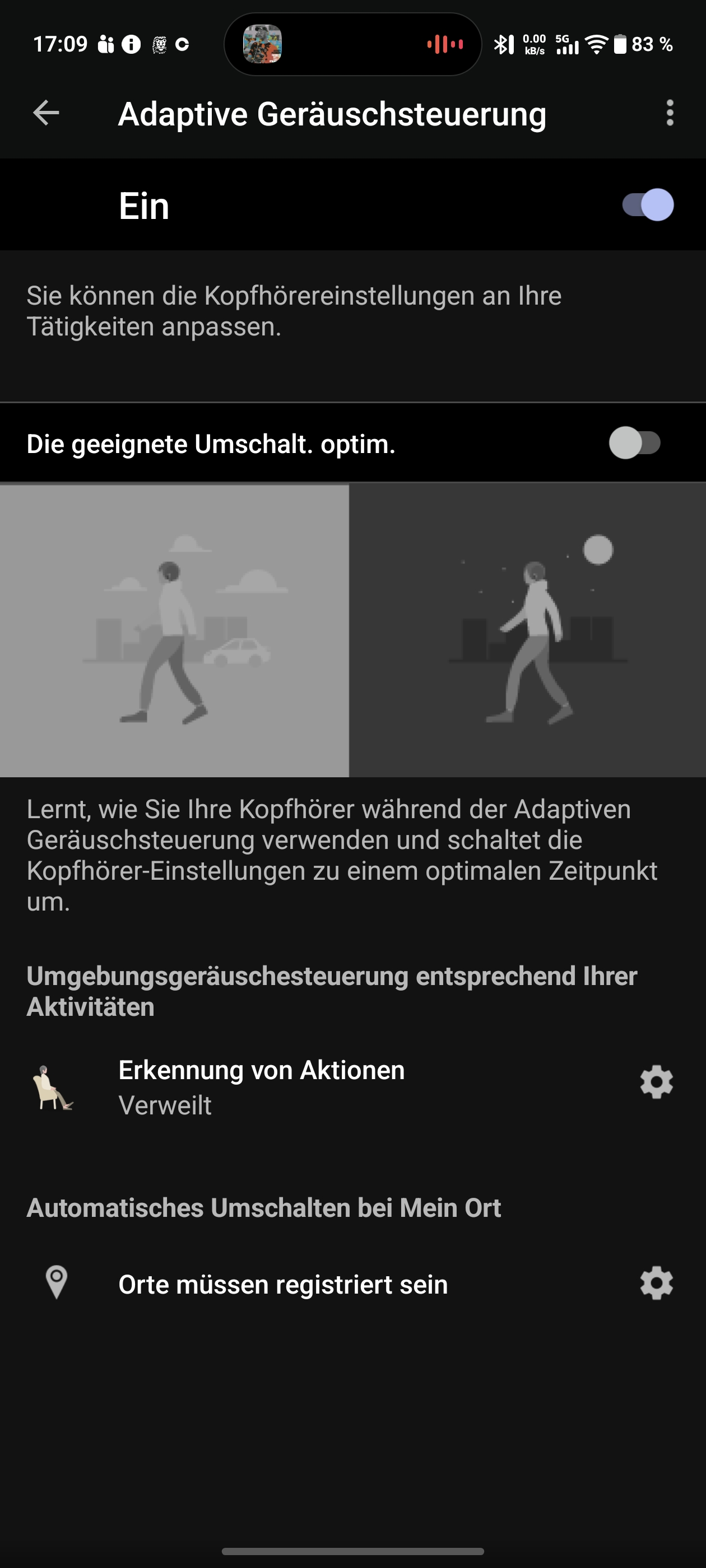The width and height of the screenshot is (706, 1568).
Task: Enable Die geeignete Umschalt. optim.
Action: coord(635,443)
